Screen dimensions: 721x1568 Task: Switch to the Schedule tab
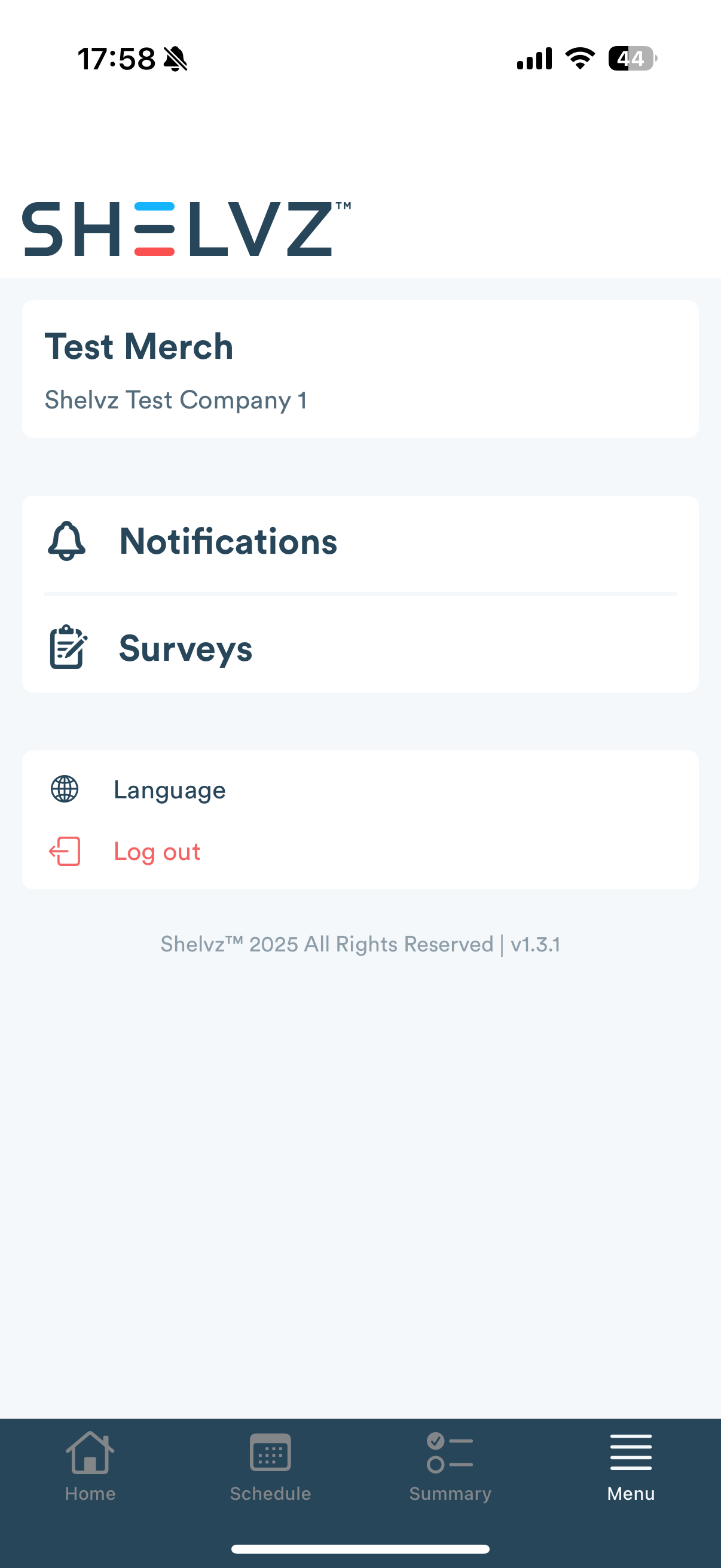(x=270, y=1467)
